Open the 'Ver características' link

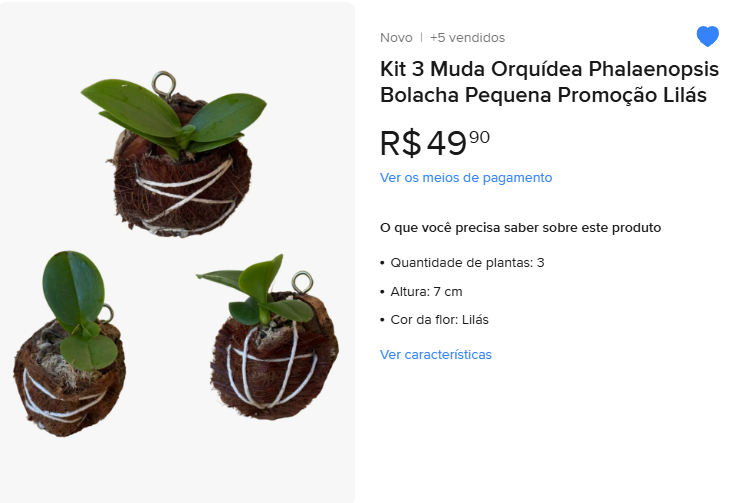(x=435, y=355)
